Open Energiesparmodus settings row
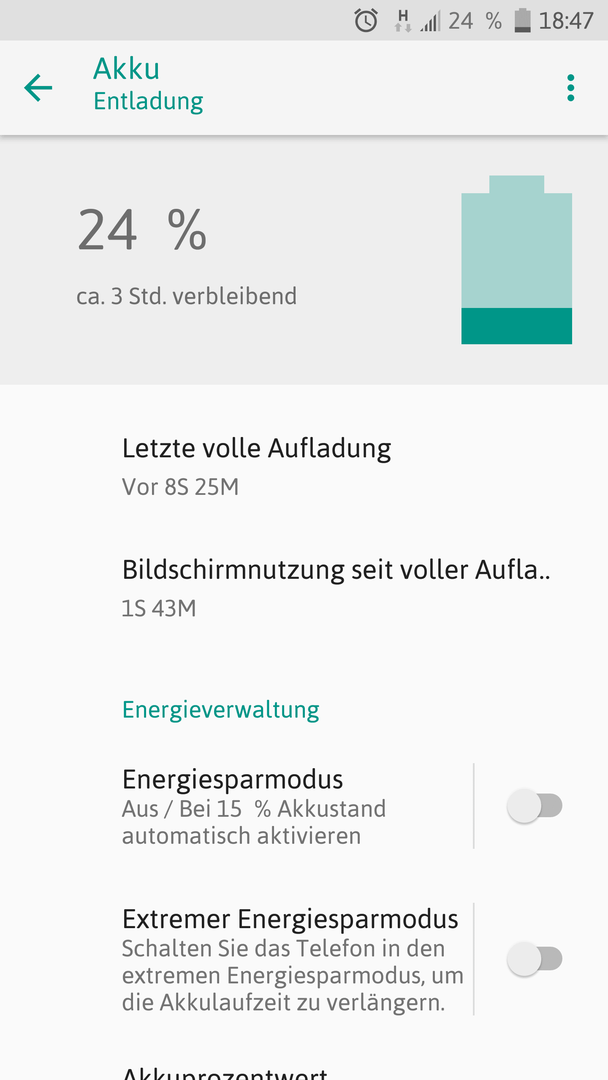Image resolution: width=608 pixels, height=1080 pixels. pyautogui.click(x=237, y=807)
